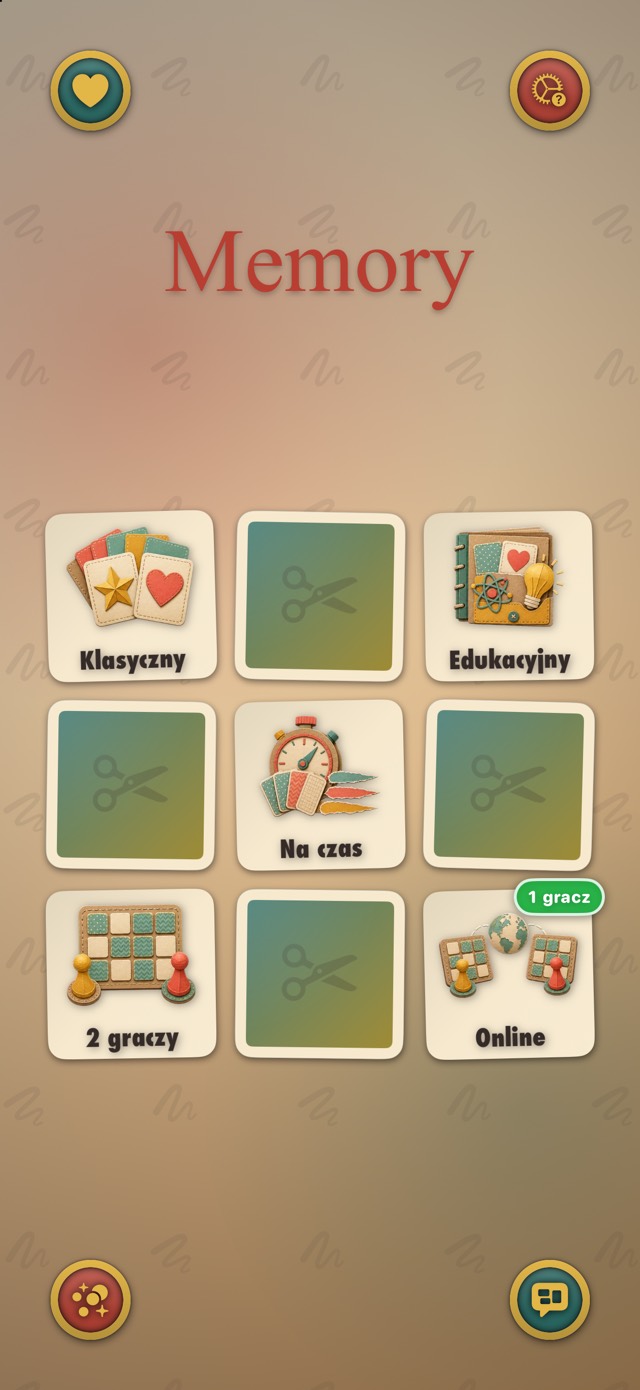Start the Klasyczny game mode
Viewport: 640px width, 1390px height.
tap(131, 597)
